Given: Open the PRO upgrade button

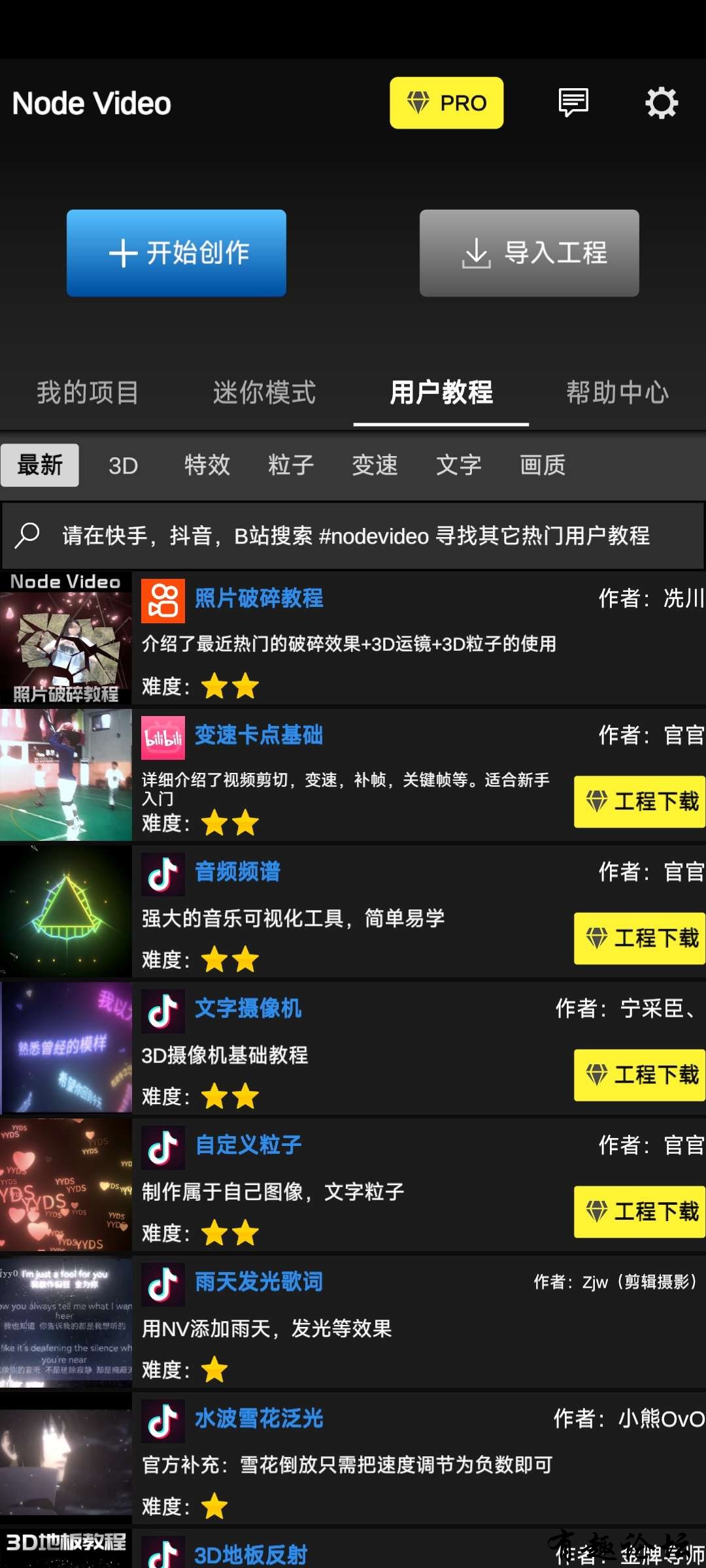Looking at the screenshot, I should tap(446, 103).
